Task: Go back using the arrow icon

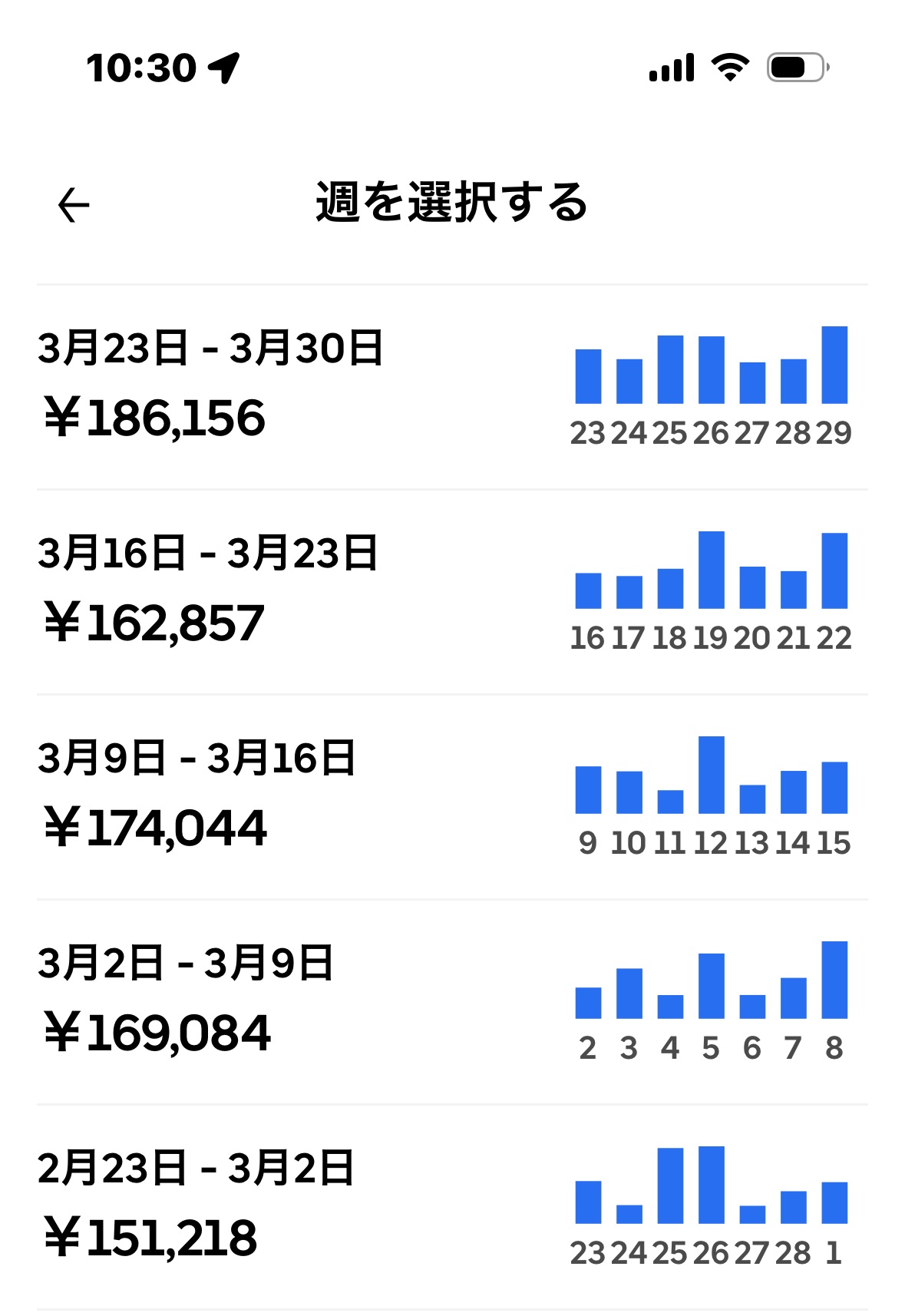Action: point(74,205)
